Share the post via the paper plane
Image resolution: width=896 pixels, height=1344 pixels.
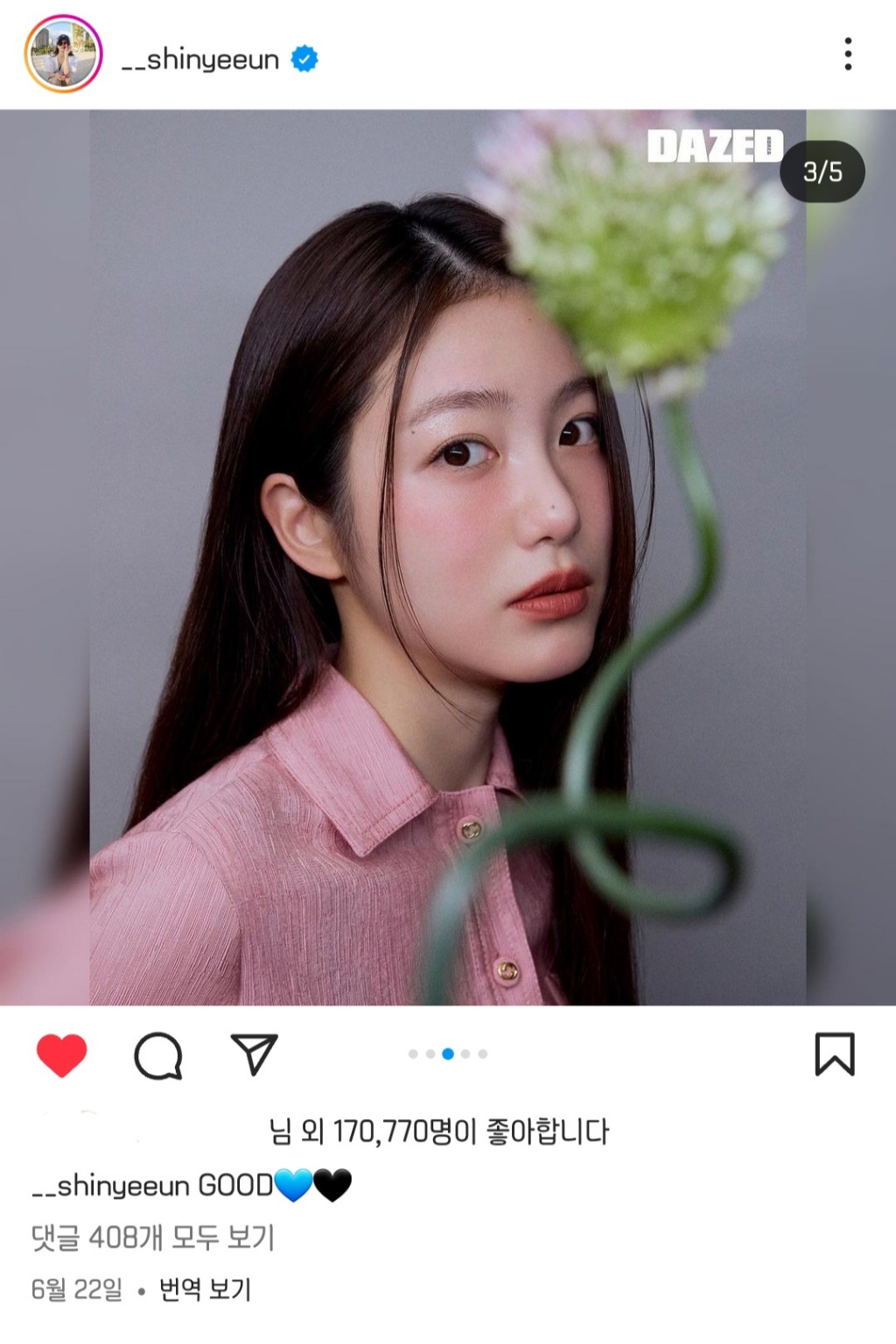(x=254, y=1053)
